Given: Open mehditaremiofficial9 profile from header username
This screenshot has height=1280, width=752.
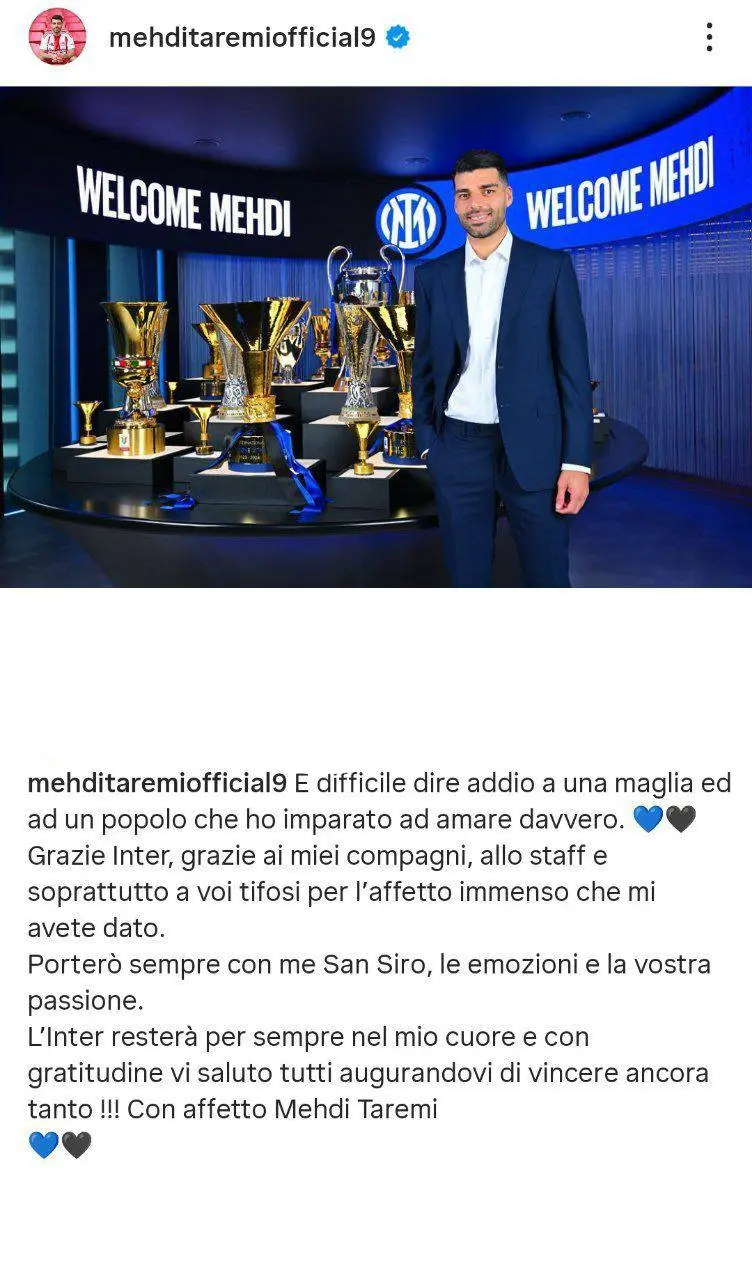Looking at the screenshot, I should coord(241,38).
